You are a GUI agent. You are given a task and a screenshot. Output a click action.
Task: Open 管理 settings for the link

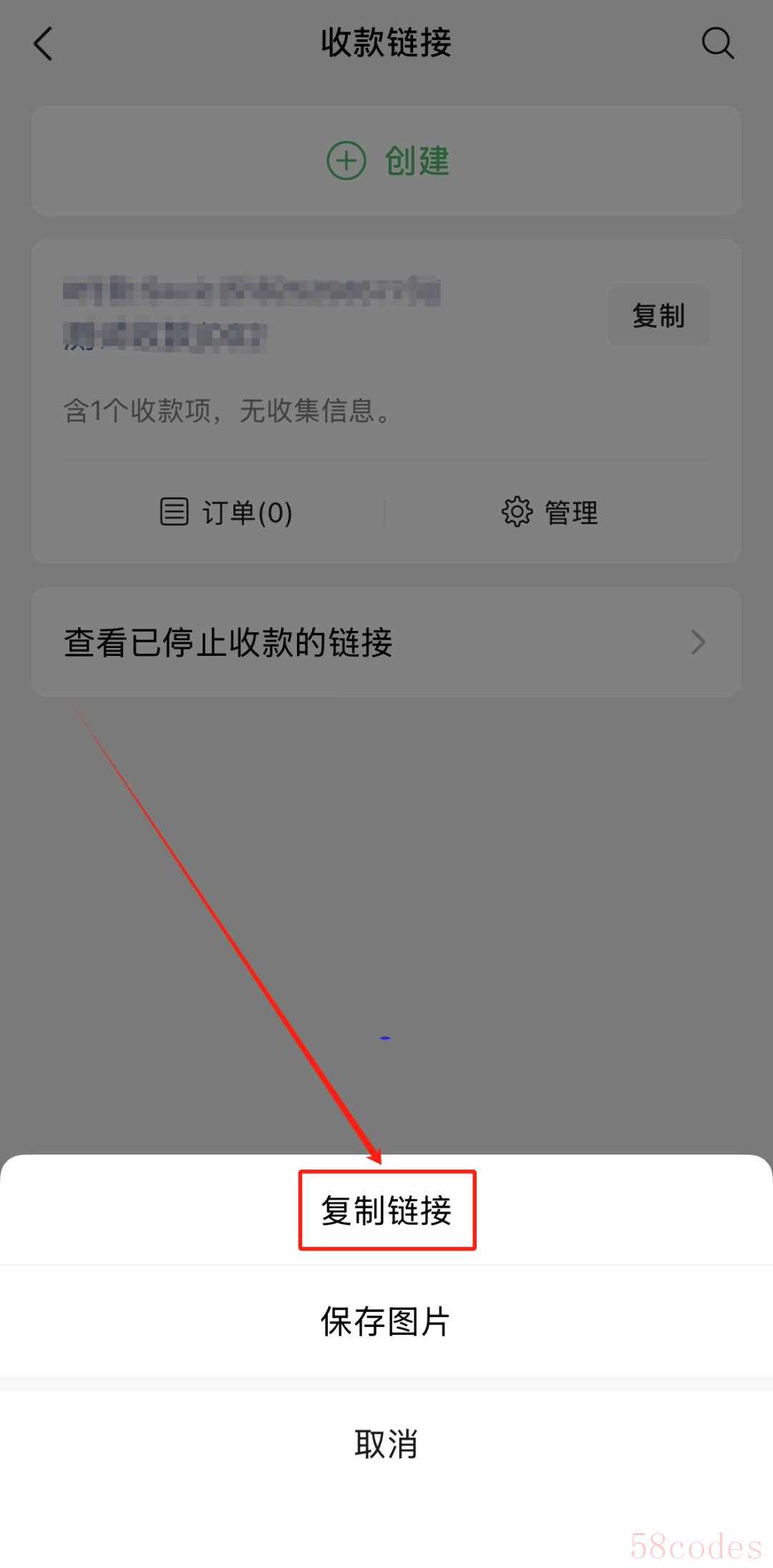[549, 512]
